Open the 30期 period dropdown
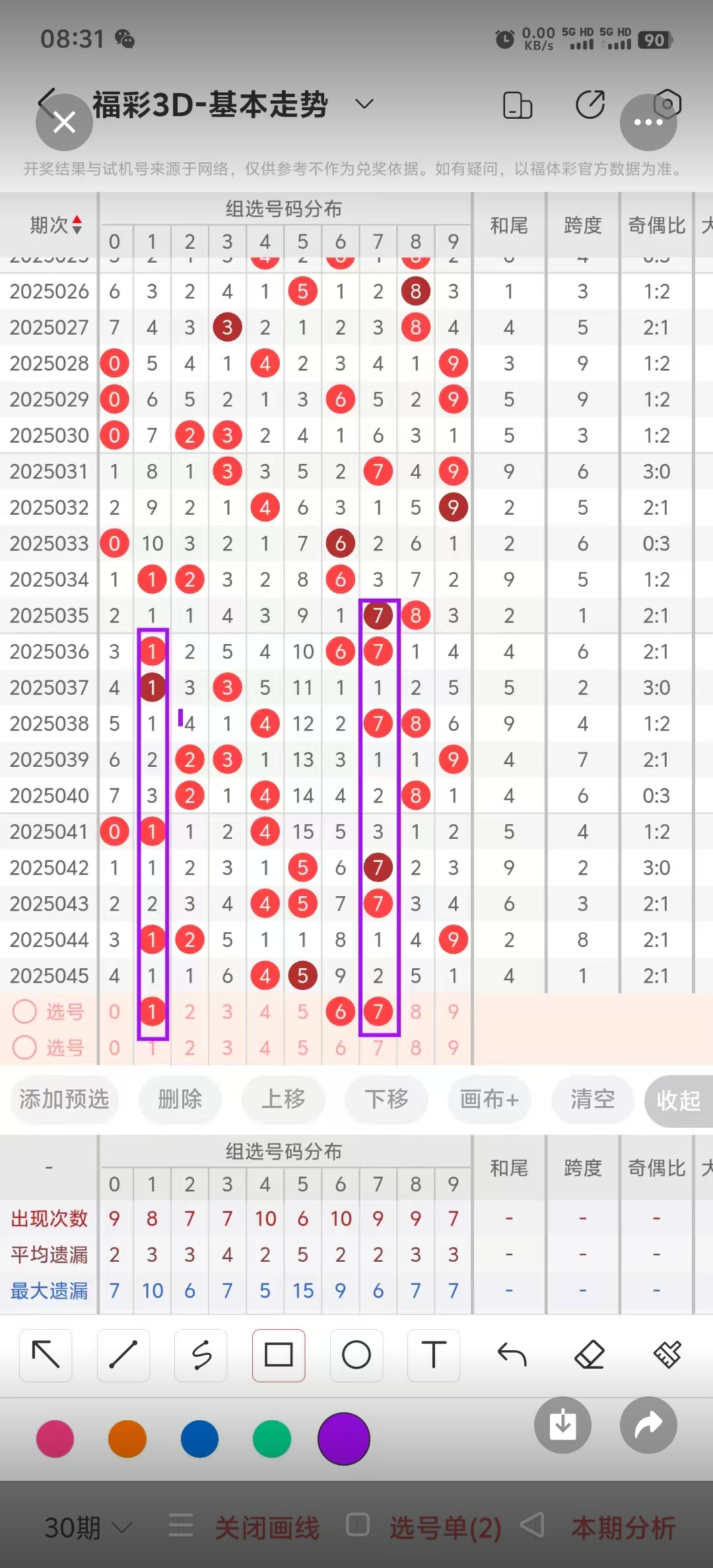This screenshot has width=713, height=1568. pos(86,1526)
